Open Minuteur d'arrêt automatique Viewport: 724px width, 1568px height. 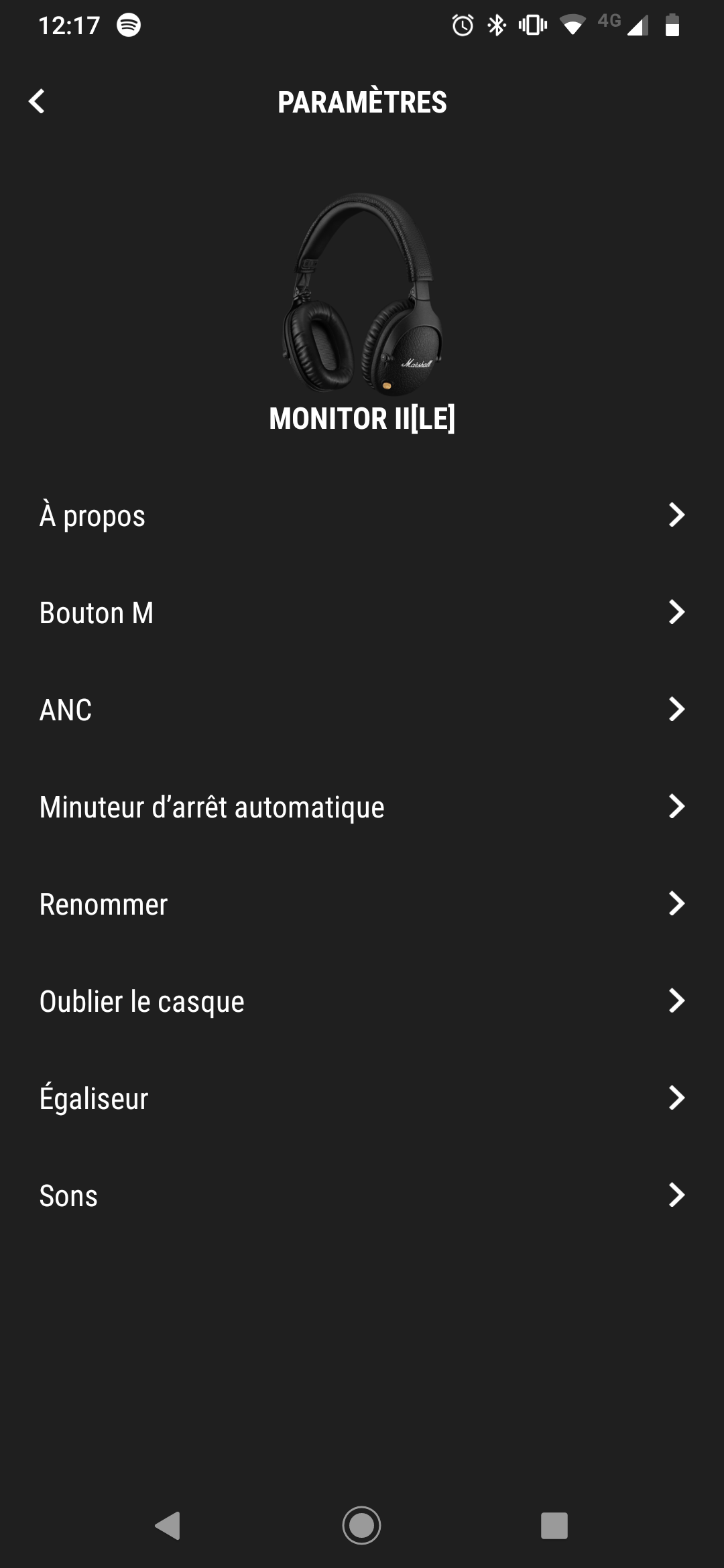pyautogui.click(x=362, y=807)
